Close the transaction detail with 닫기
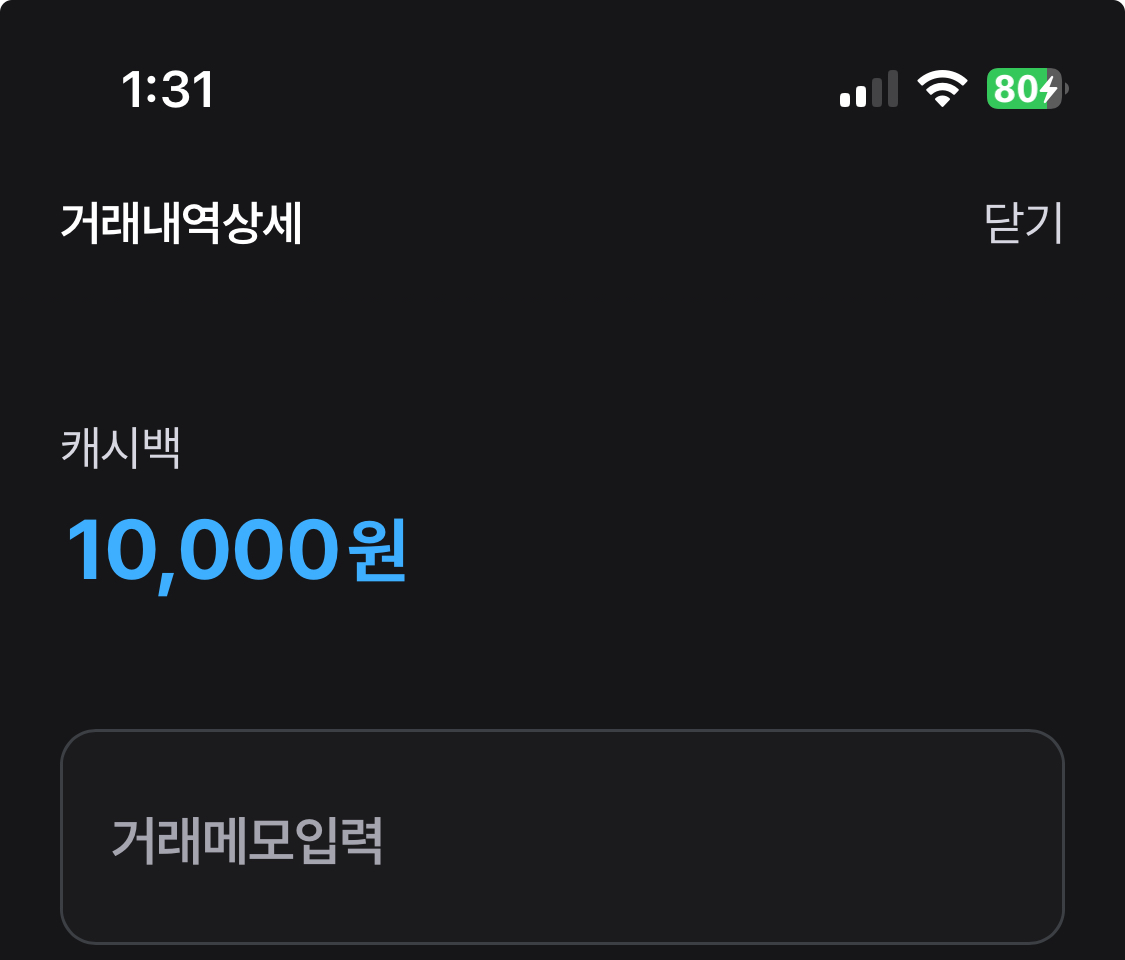The width and height of the screenshot is (1125, 960). 1023,224
